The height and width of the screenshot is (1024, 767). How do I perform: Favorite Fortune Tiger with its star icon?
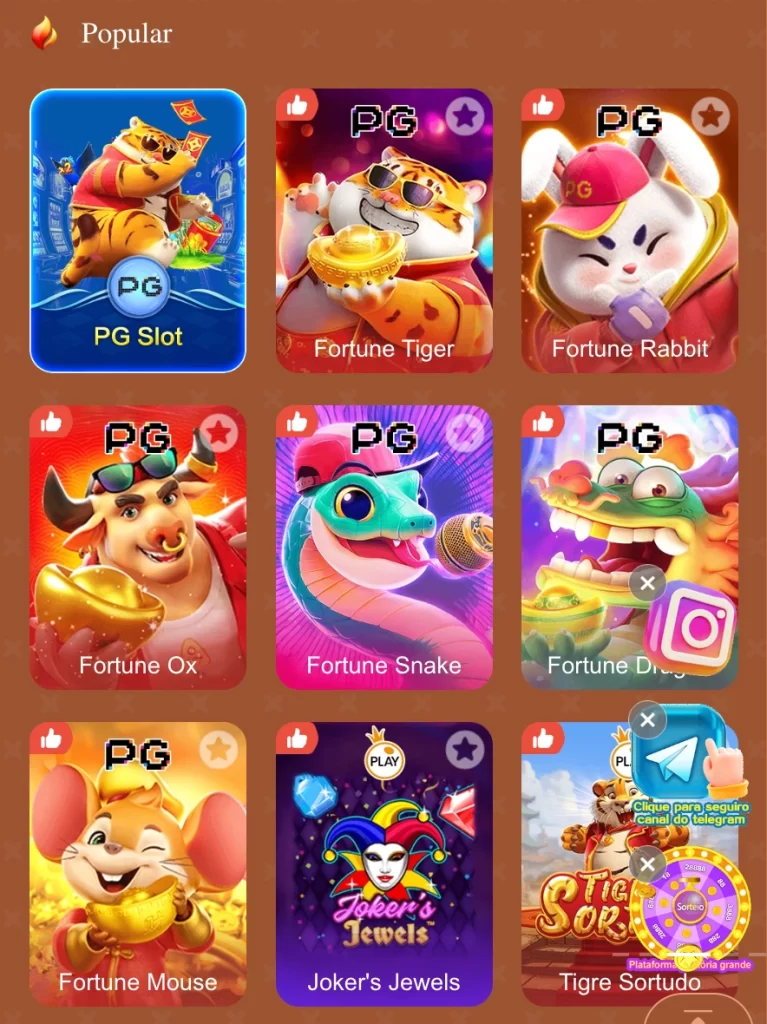click(465, 117)
